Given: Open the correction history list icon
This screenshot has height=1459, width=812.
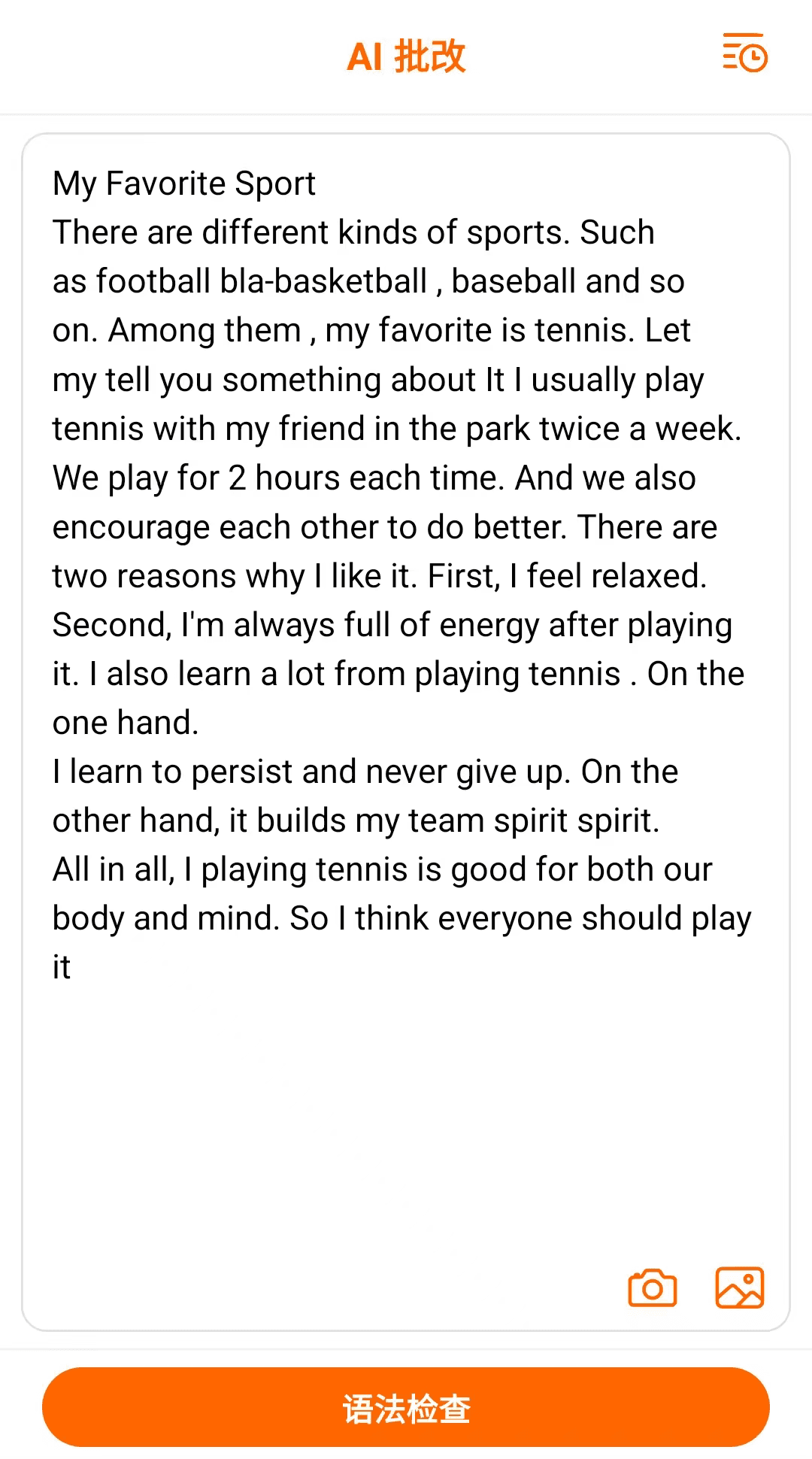Looking at the screenshot, I should coord(744,53).
